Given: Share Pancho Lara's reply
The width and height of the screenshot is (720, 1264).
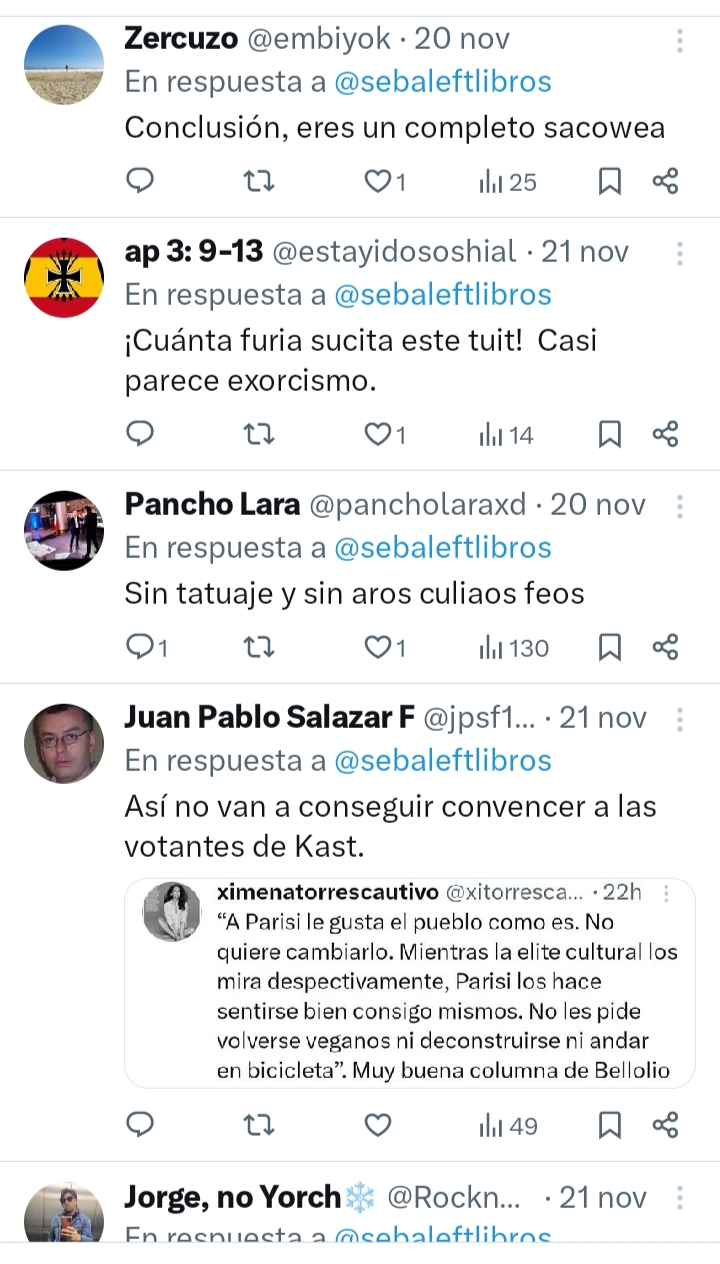Looking at the screenshot, I should coord(666,647).
